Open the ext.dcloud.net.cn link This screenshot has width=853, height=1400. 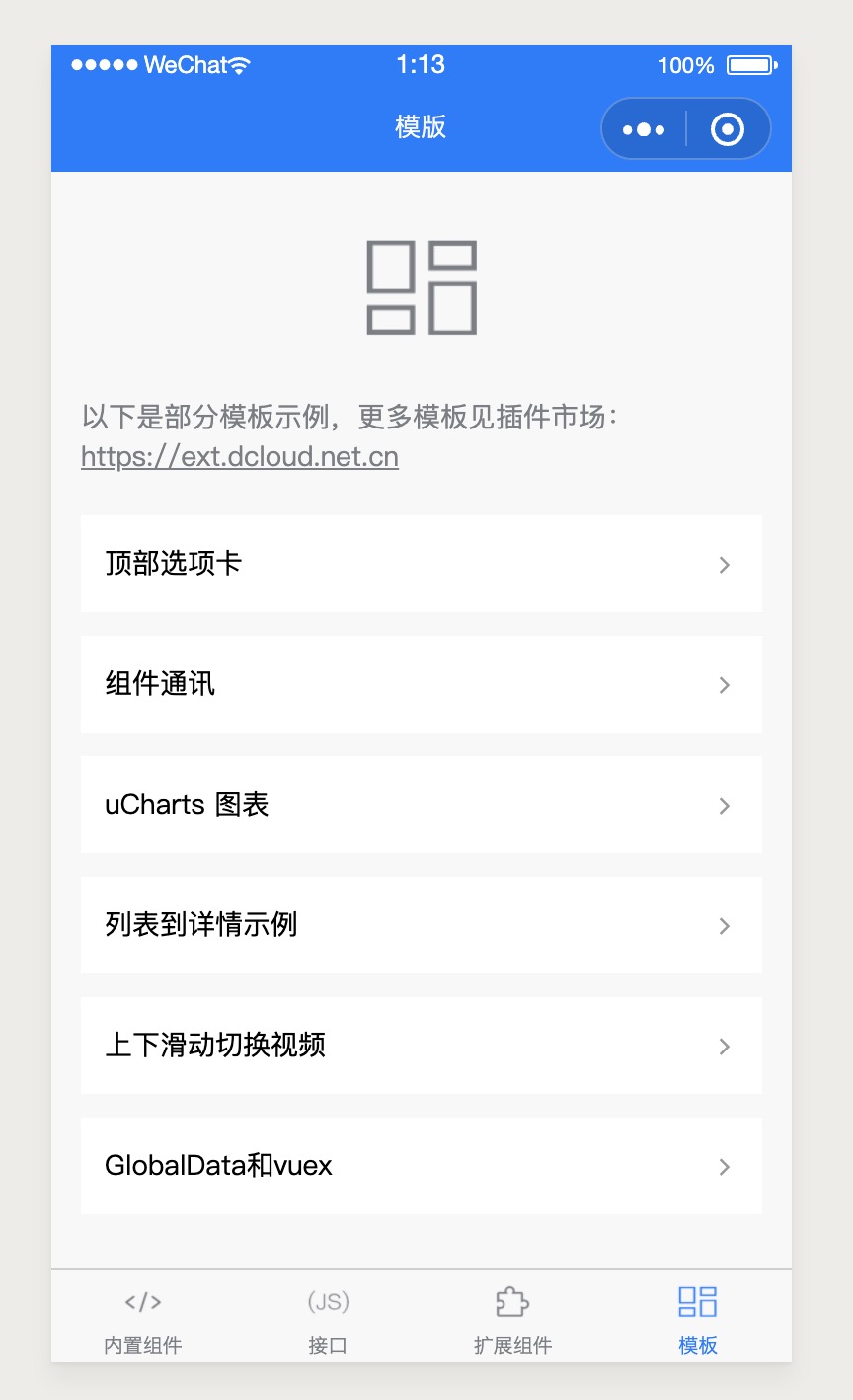(240, 457)
